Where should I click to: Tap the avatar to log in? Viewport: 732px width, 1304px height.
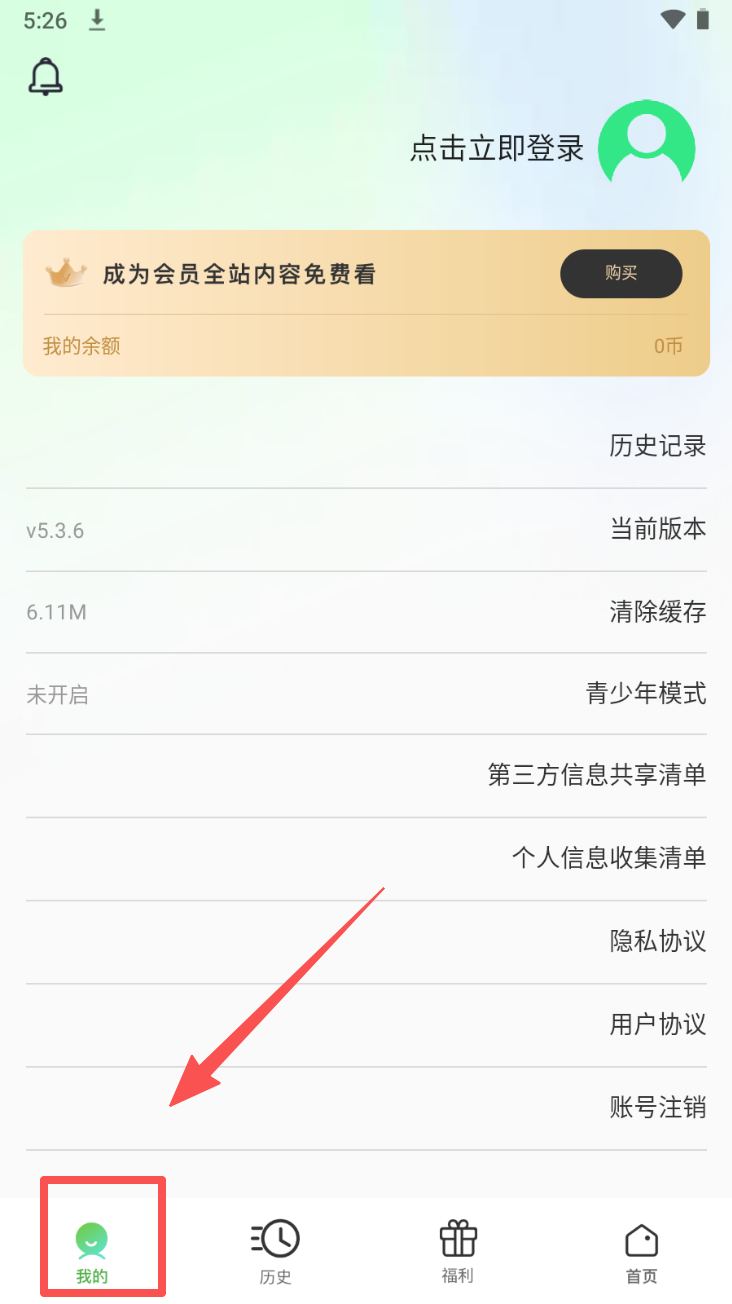[646, 148]
